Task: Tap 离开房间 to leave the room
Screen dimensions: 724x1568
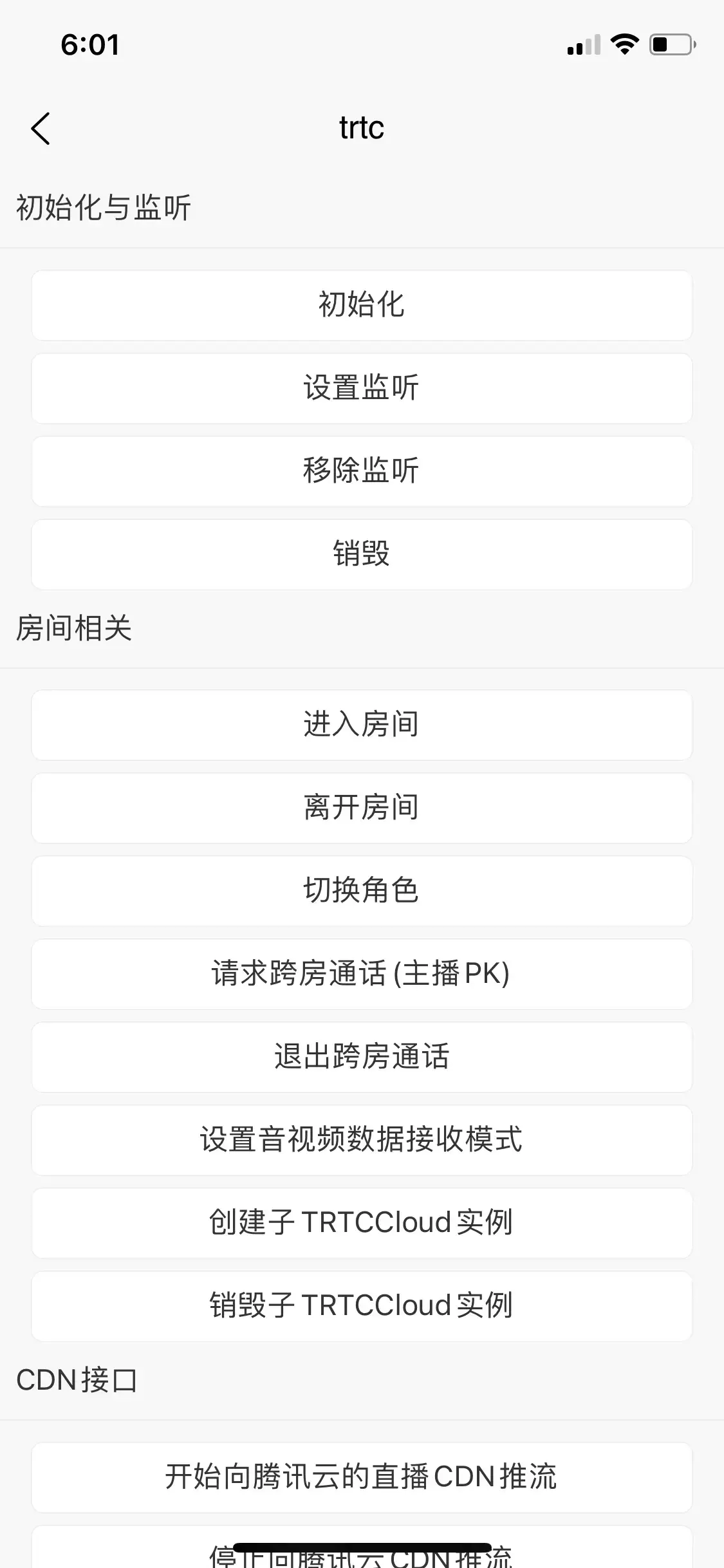Action: (x=362, y=808)
